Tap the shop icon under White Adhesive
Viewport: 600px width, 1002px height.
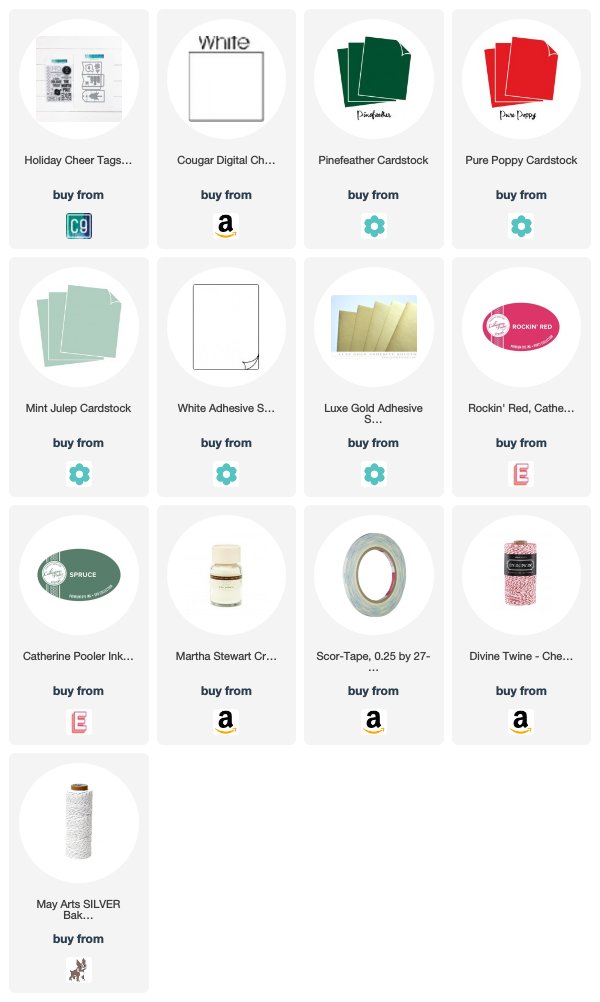pyautogui.click(x=226, y=474)
